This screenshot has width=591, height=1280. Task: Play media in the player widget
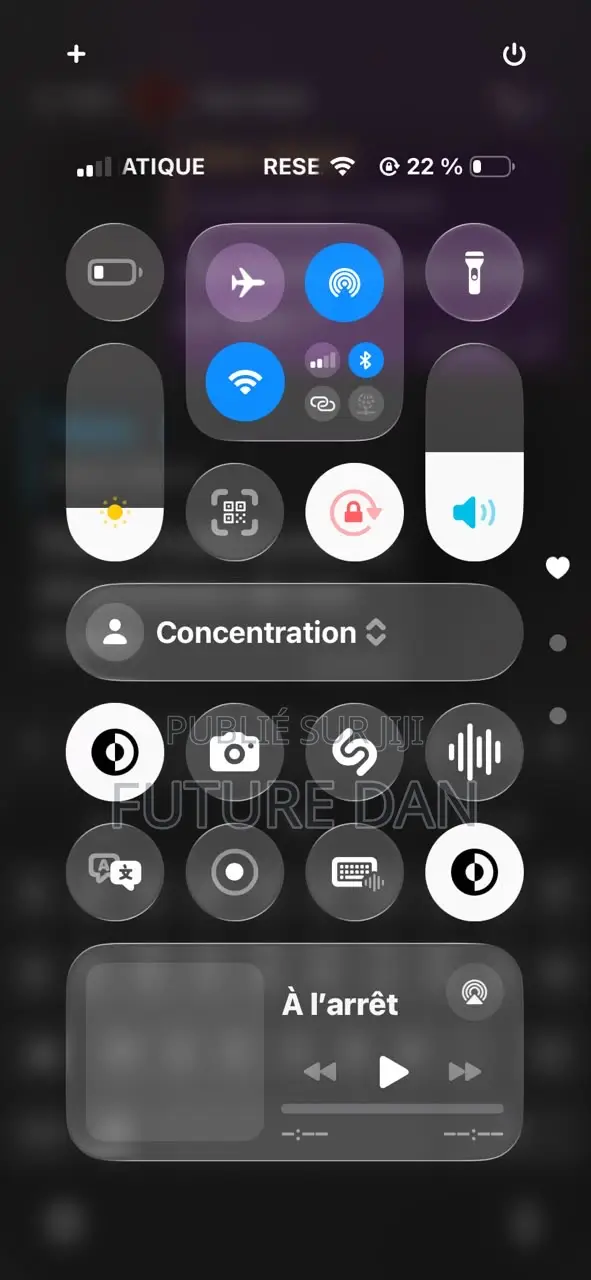tap(393, 1072)
